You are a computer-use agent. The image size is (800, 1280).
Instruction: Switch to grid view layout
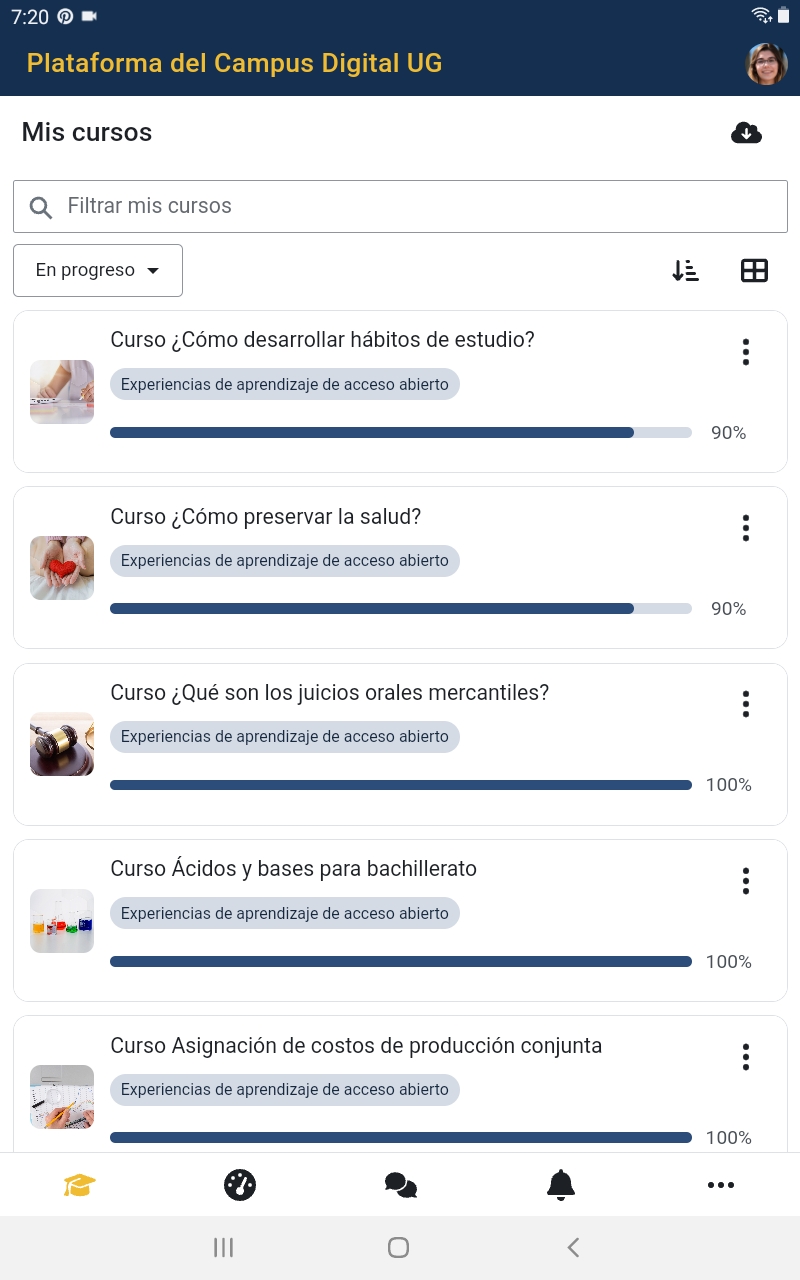click(x=754, y=270)
